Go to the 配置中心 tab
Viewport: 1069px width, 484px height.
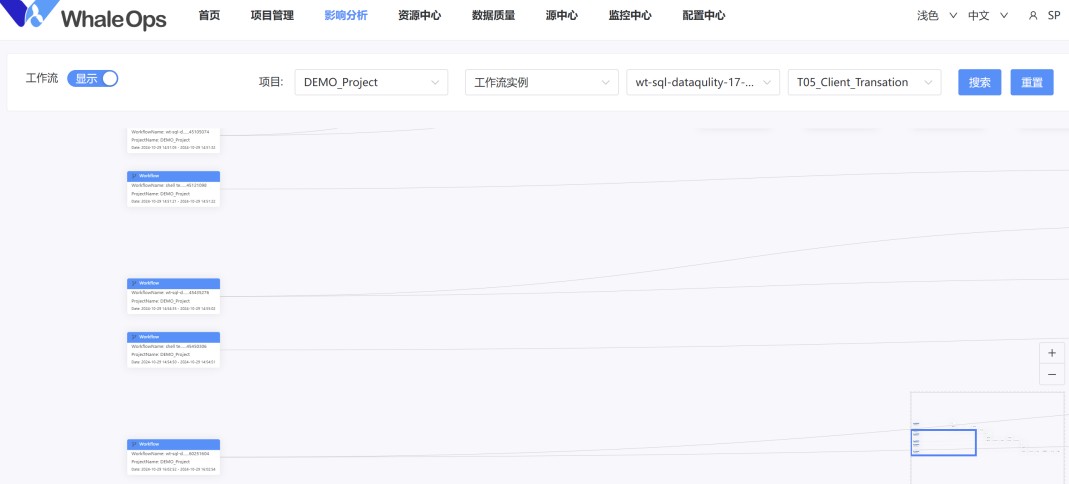click(704, 16)
